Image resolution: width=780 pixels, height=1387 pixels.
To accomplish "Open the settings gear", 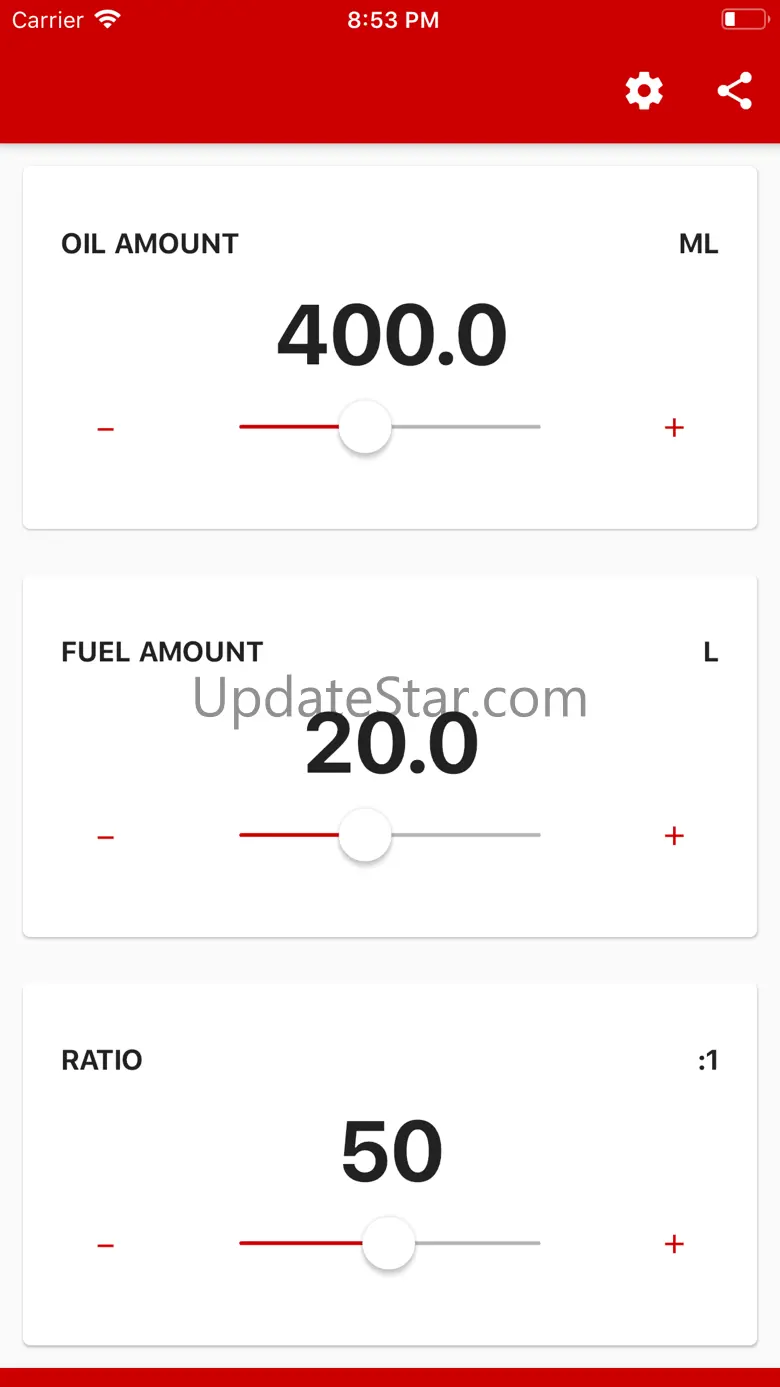I will [x=644, y=91].
